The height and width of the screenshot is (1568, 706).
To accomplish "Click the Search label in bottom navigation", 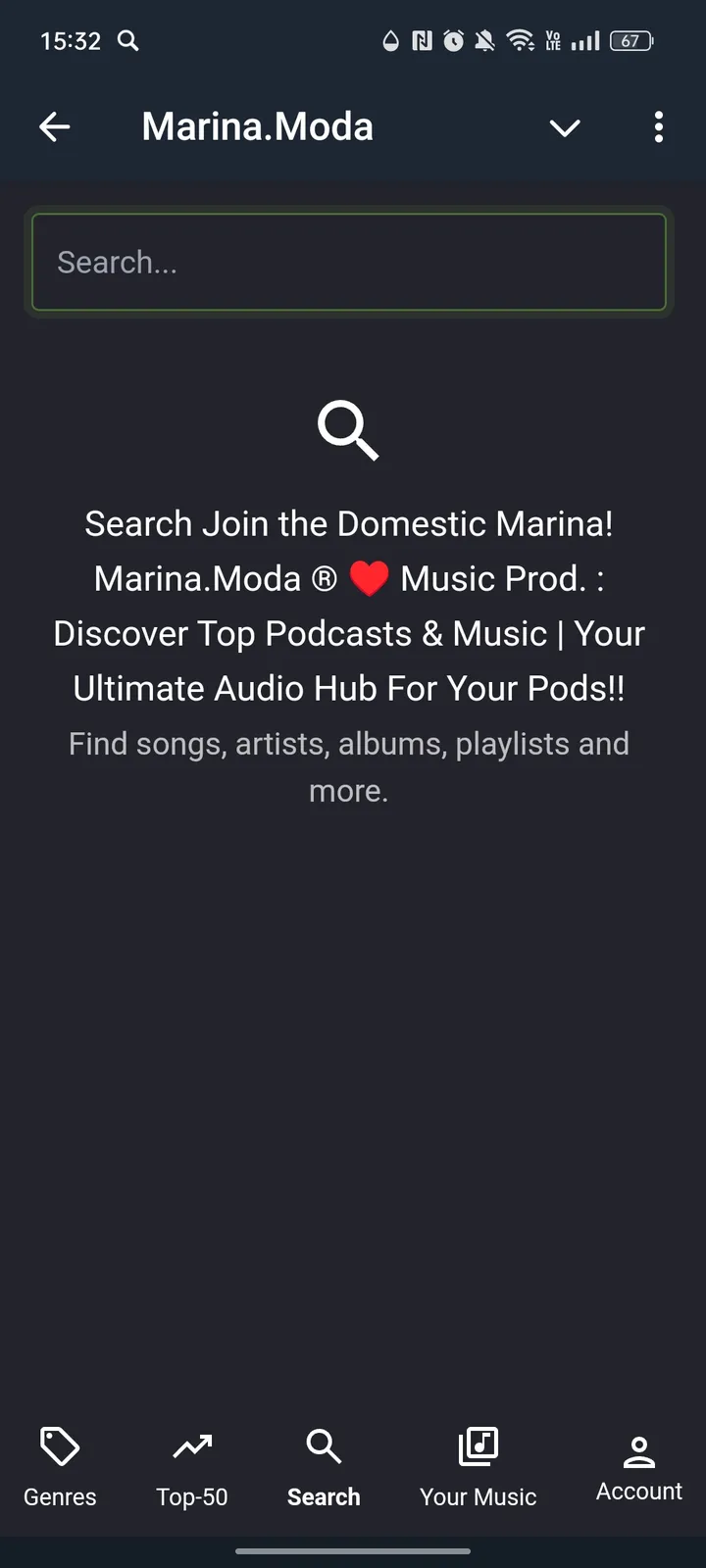I will tap(324, 1496).
